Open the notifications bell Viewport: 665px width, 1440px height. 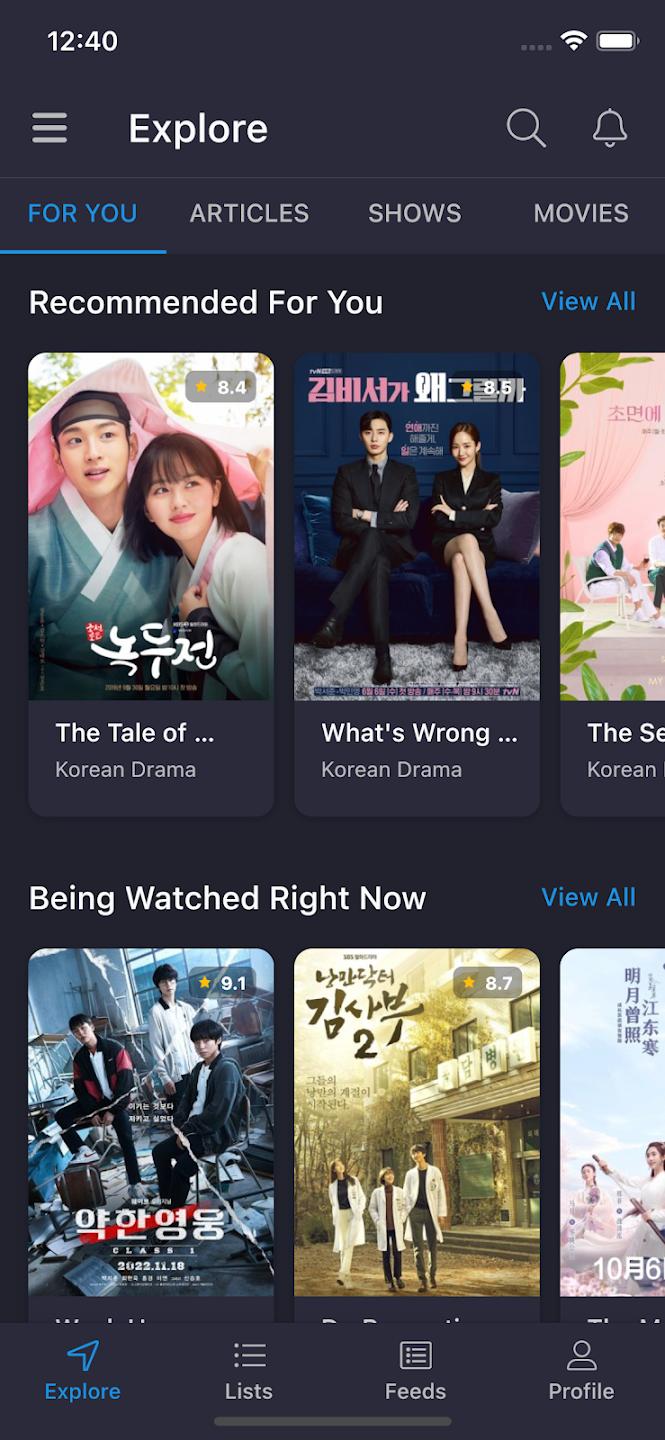(x=610, y=128)
